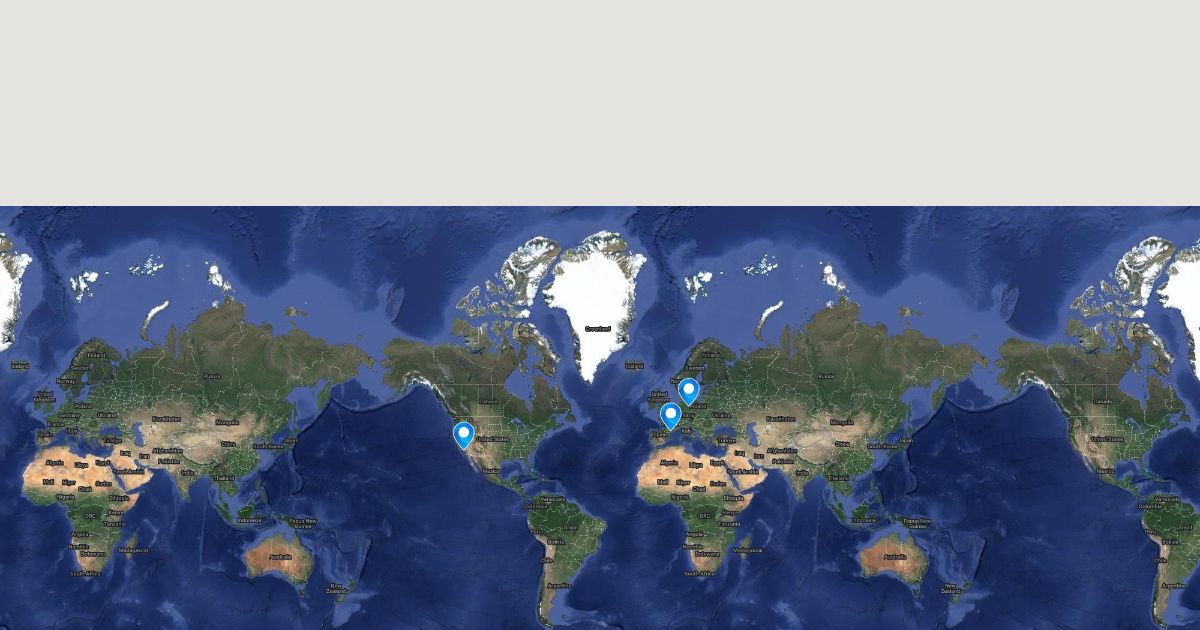This screenshot has width=1200, height=630.
Task: Open the map pin on the US west coast
Action: (463, 434)
